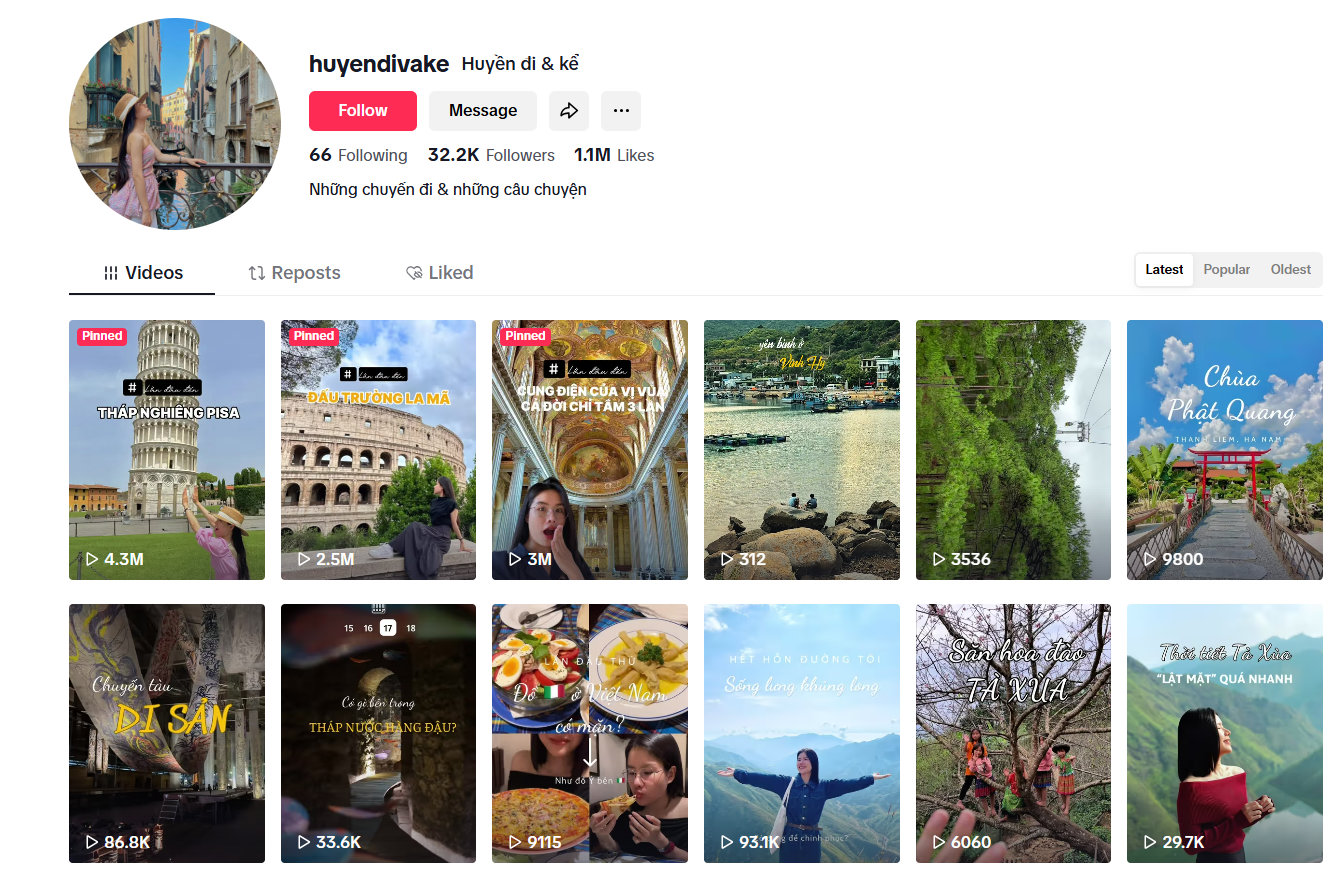Play the Chuyến tàu Di Sản video
Image resolution: width=1331 pixels, height=872 pixels.
(167, 733)
